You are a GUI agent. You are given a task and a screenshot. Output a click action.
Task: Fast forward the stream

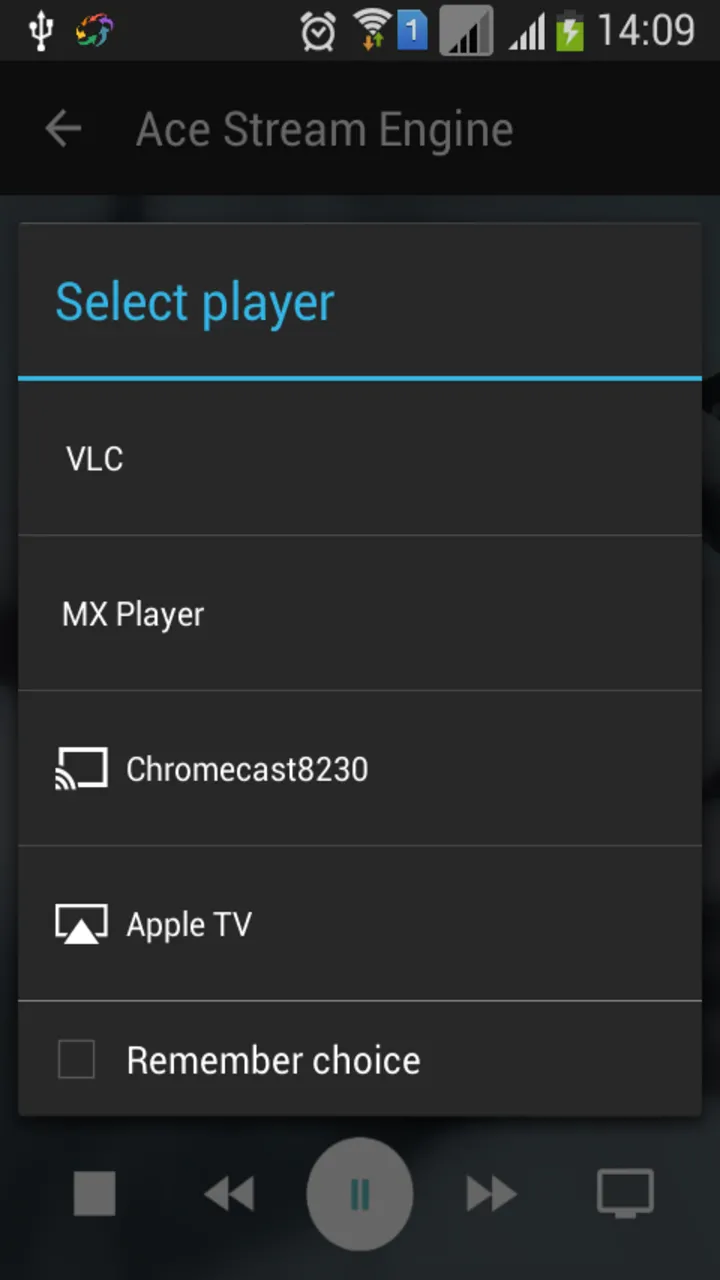491,1194
